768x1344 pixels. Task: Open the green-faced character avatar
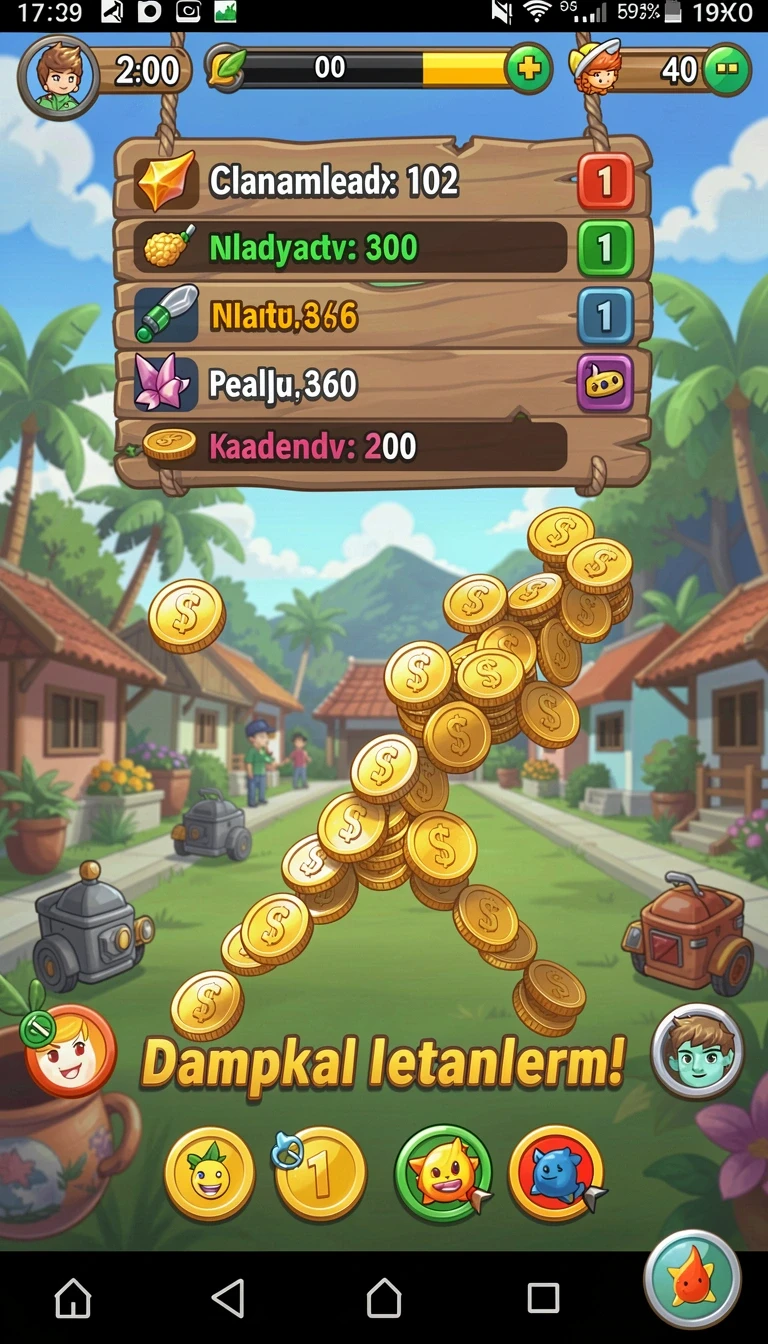pyautogui.click(x=697, y=1052)
